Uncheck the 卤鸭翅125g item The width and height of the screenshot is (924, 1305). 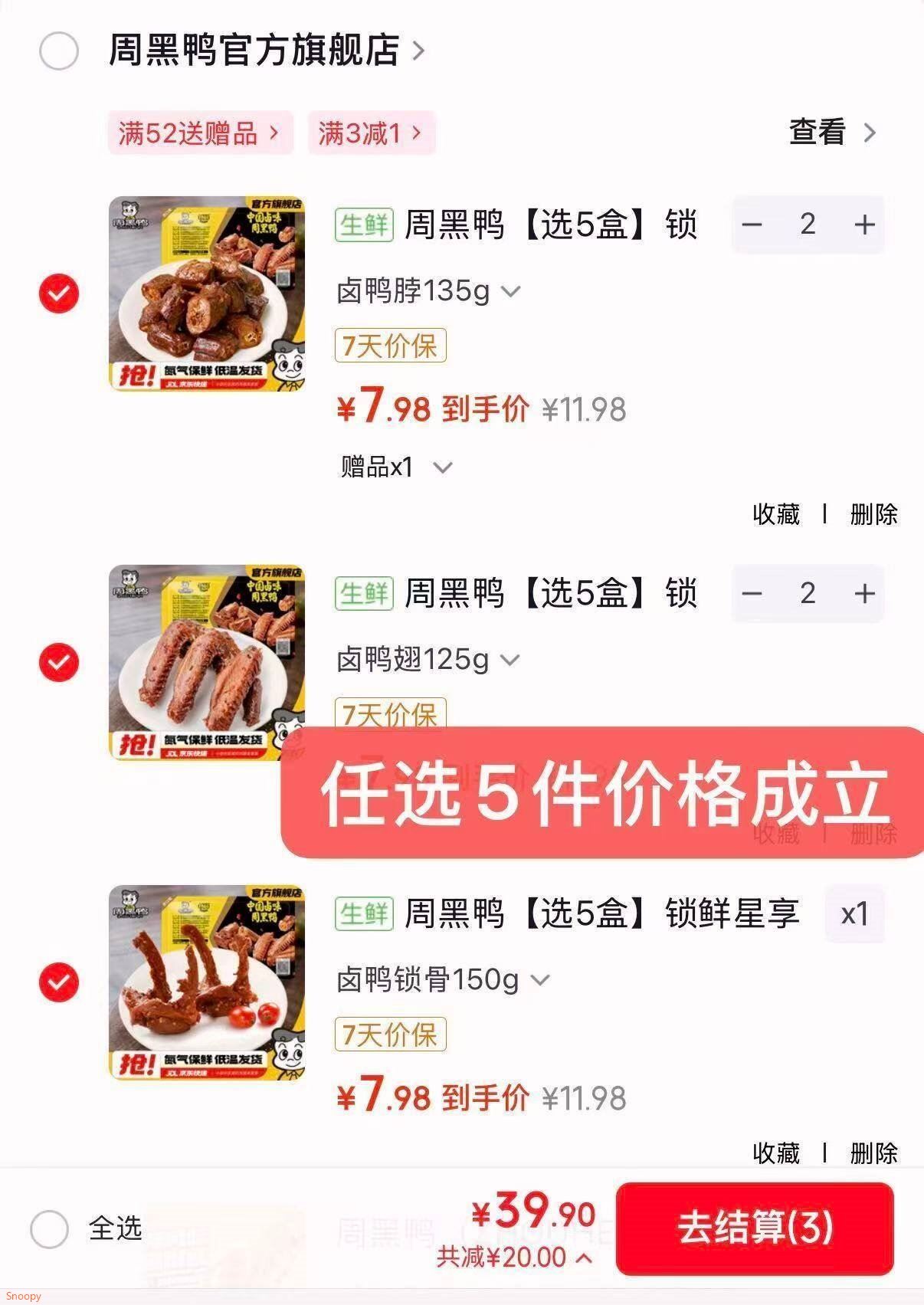coord(59,662)
